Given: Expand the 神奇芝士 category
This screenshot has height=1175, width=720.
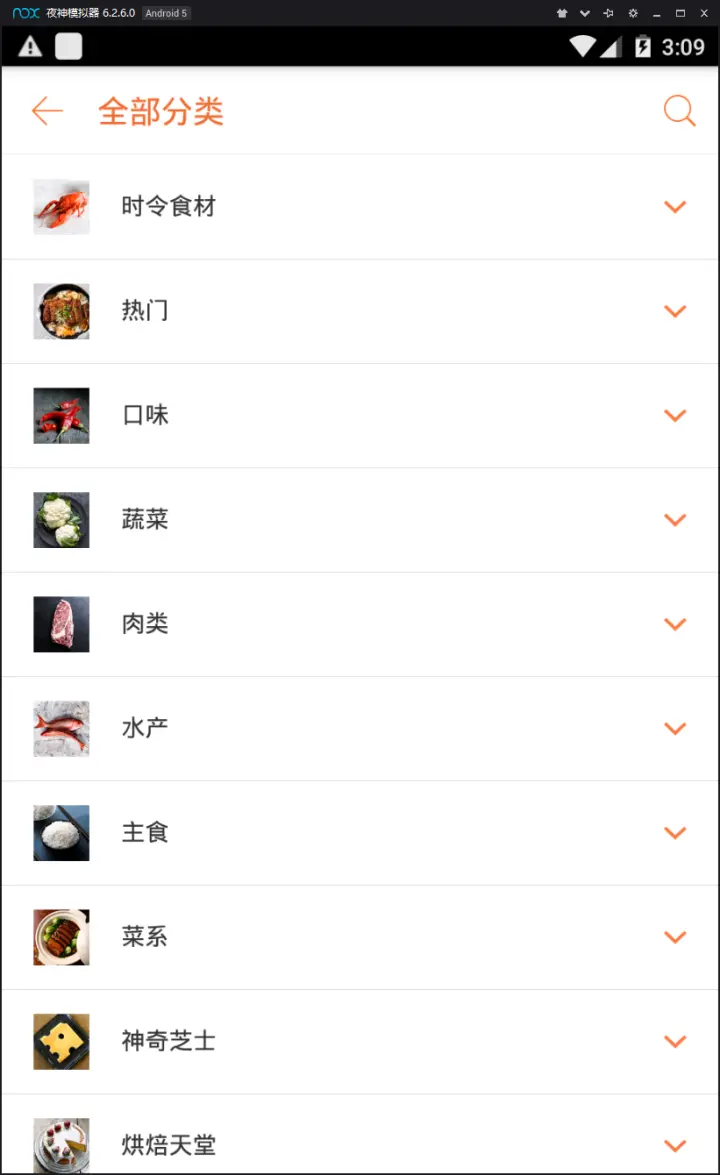Looking at the screenshot, I should tap(675, 1041).
